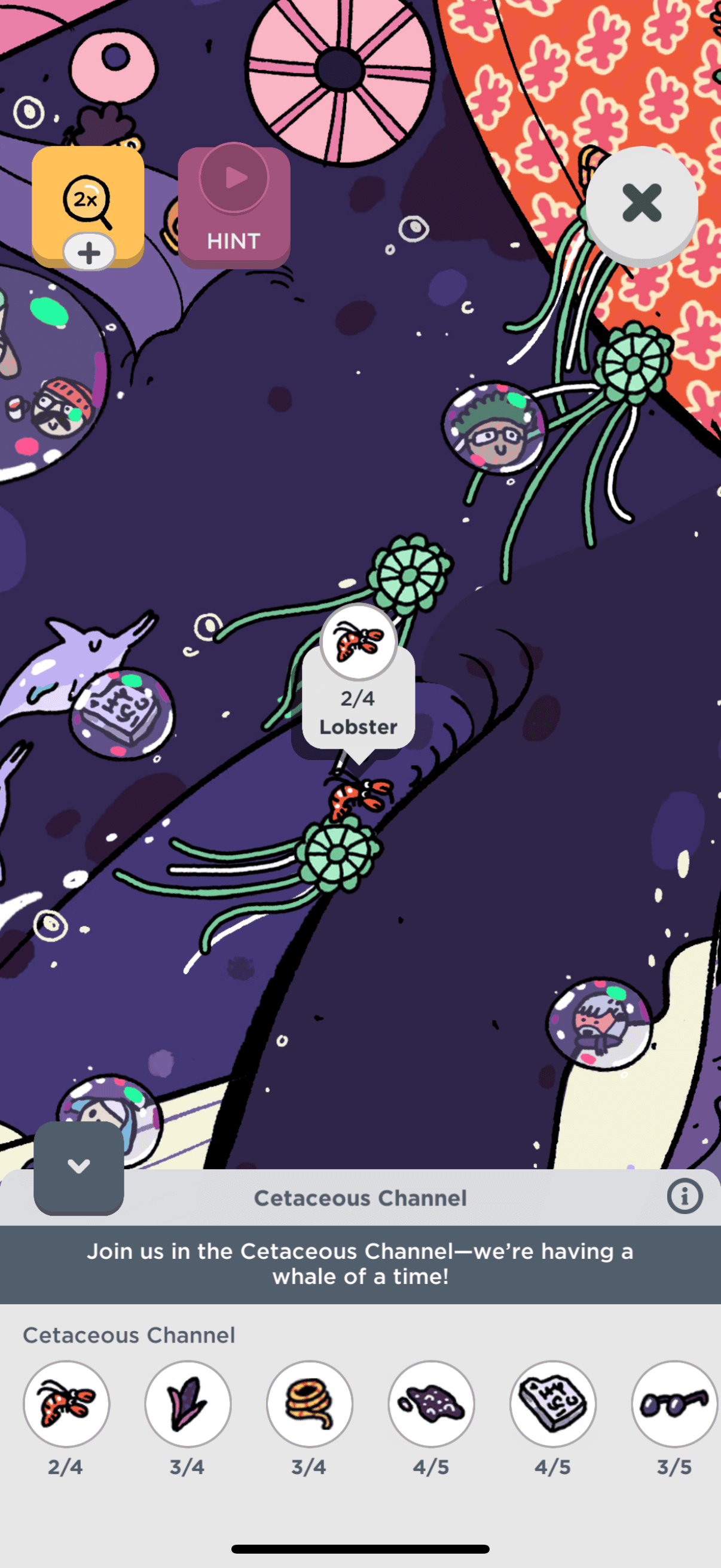Select the stone tablet item
Screen dimensions: 721x1568
point(553,1403)
